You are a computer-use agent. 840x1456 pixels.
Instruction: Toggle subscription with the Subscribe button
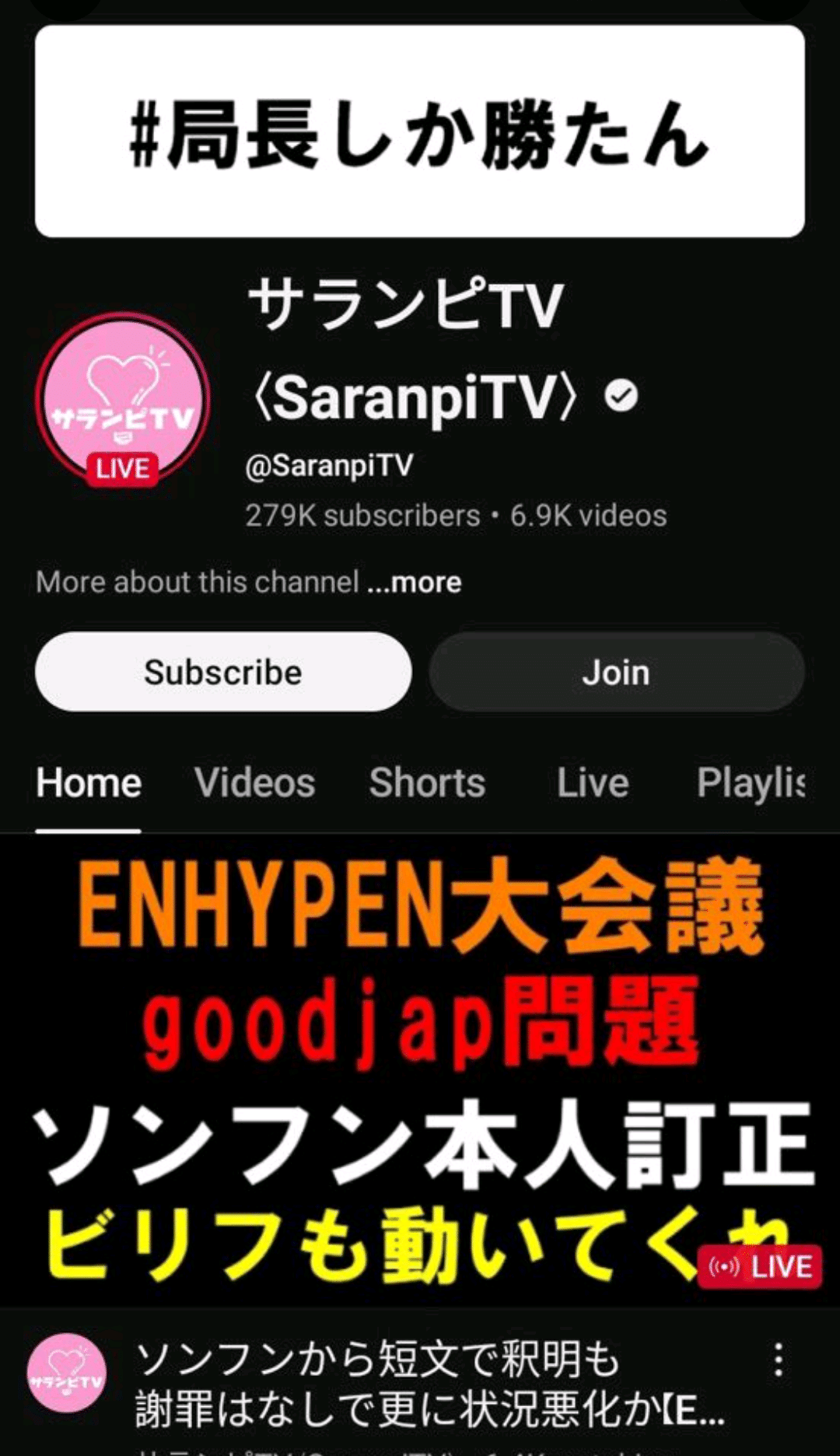222,672
